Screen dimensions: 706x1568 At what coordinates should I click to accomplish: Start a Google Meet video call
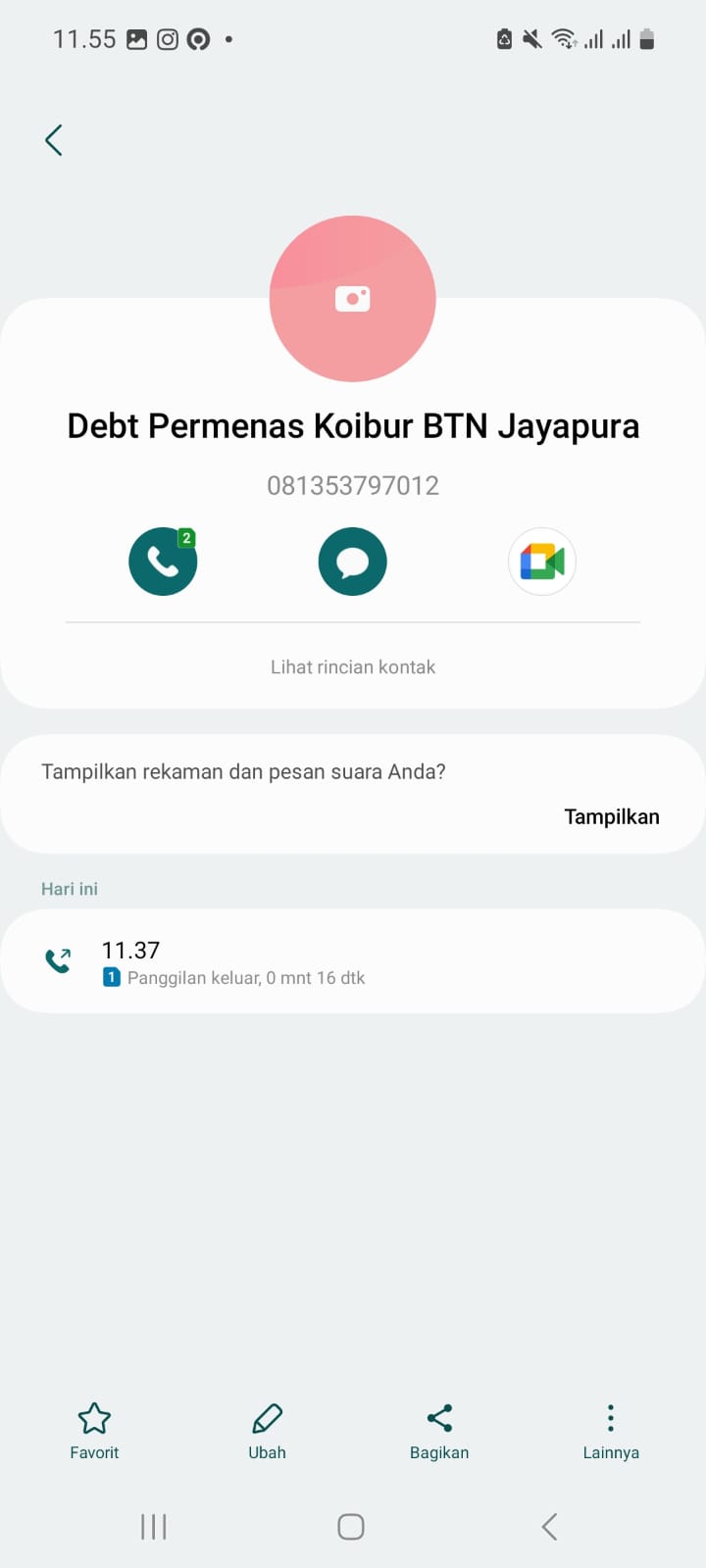click(541, 561)
